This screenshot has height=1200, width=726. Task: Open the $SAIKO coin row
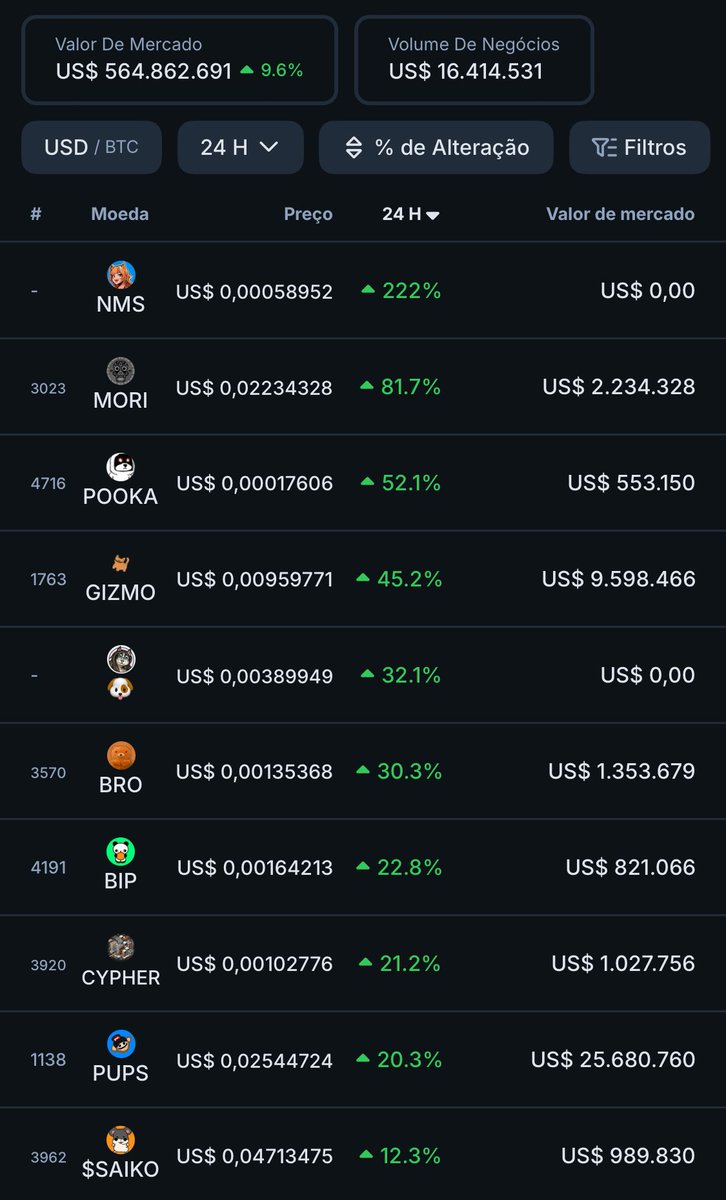tap(363, 1155)
